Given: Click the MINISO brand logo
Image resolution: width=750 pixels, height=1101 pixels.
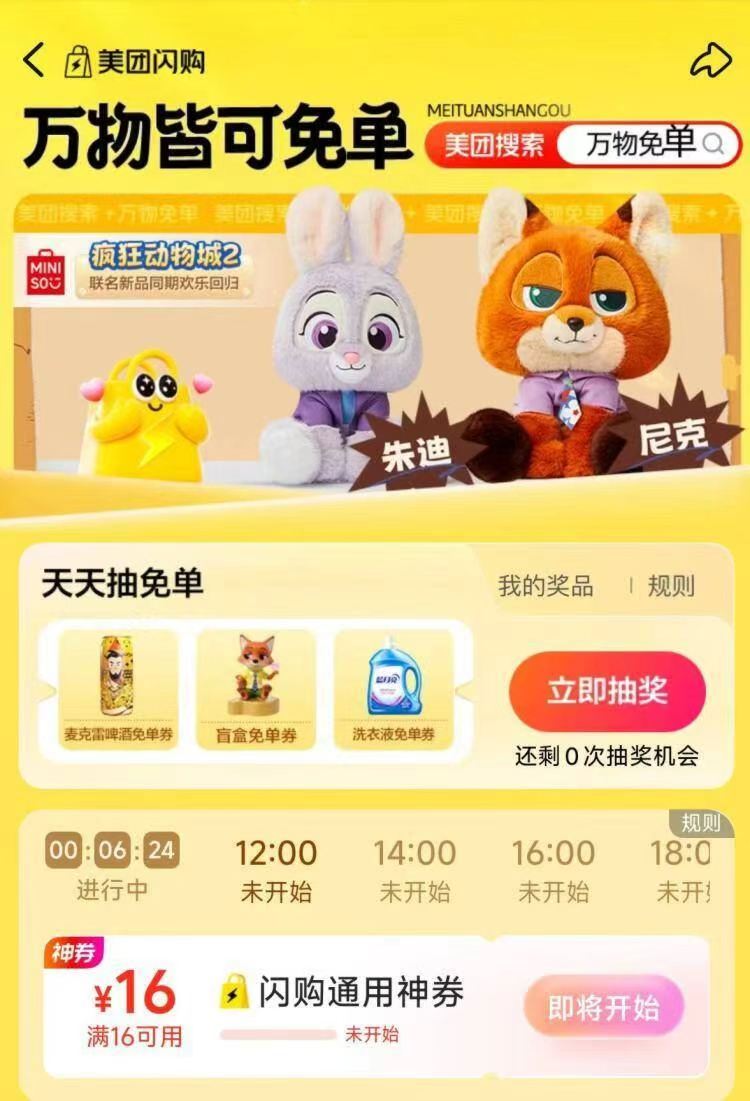Looking at the screenshot, I should tap(47, 272).
